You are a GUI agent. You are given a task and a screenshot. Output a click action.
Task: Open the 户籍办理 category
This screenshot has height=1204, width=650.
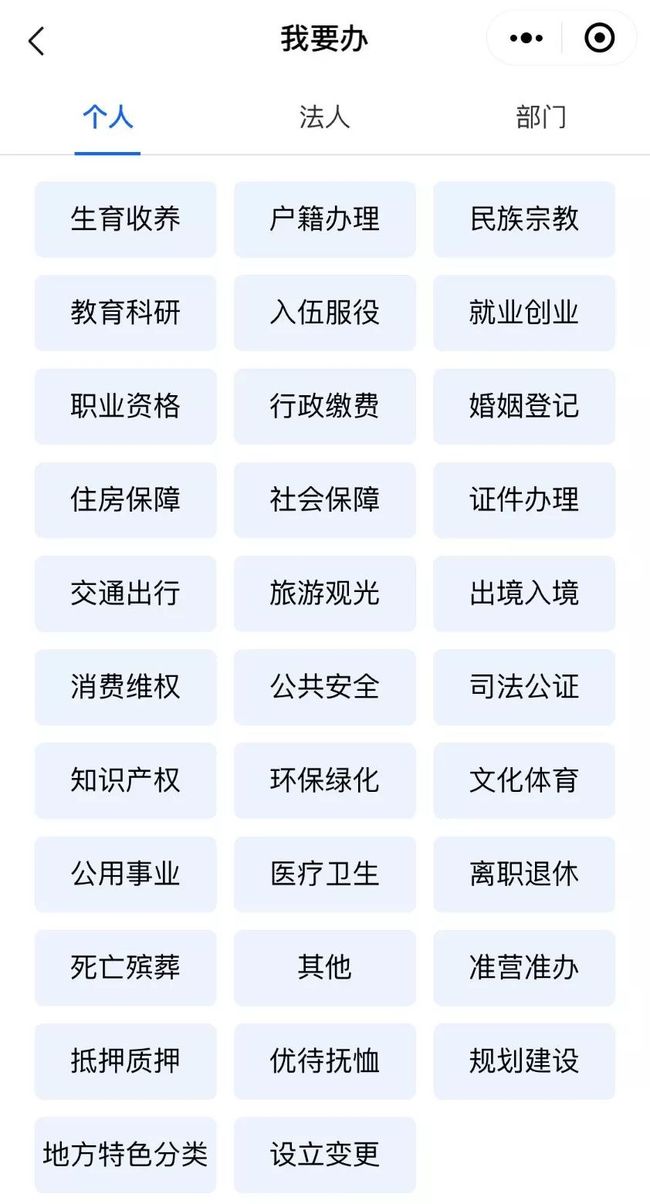click(x=324, y=219)
